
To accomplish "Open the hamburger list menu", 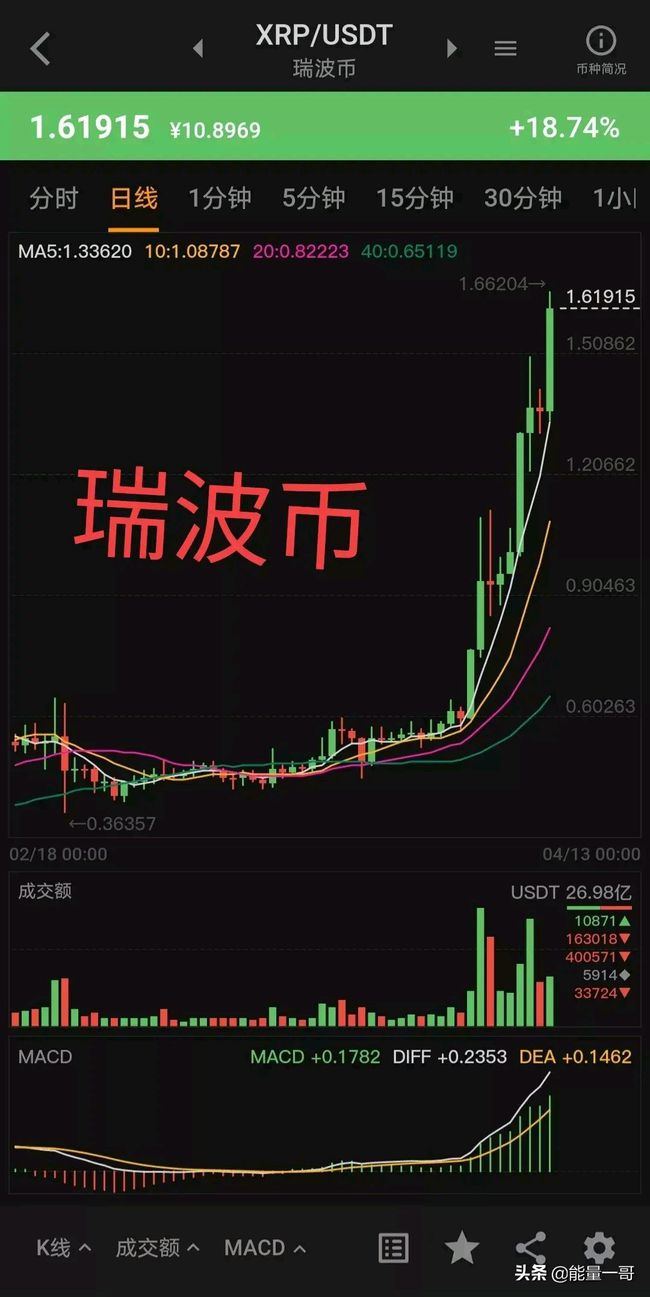I will 506,48.
